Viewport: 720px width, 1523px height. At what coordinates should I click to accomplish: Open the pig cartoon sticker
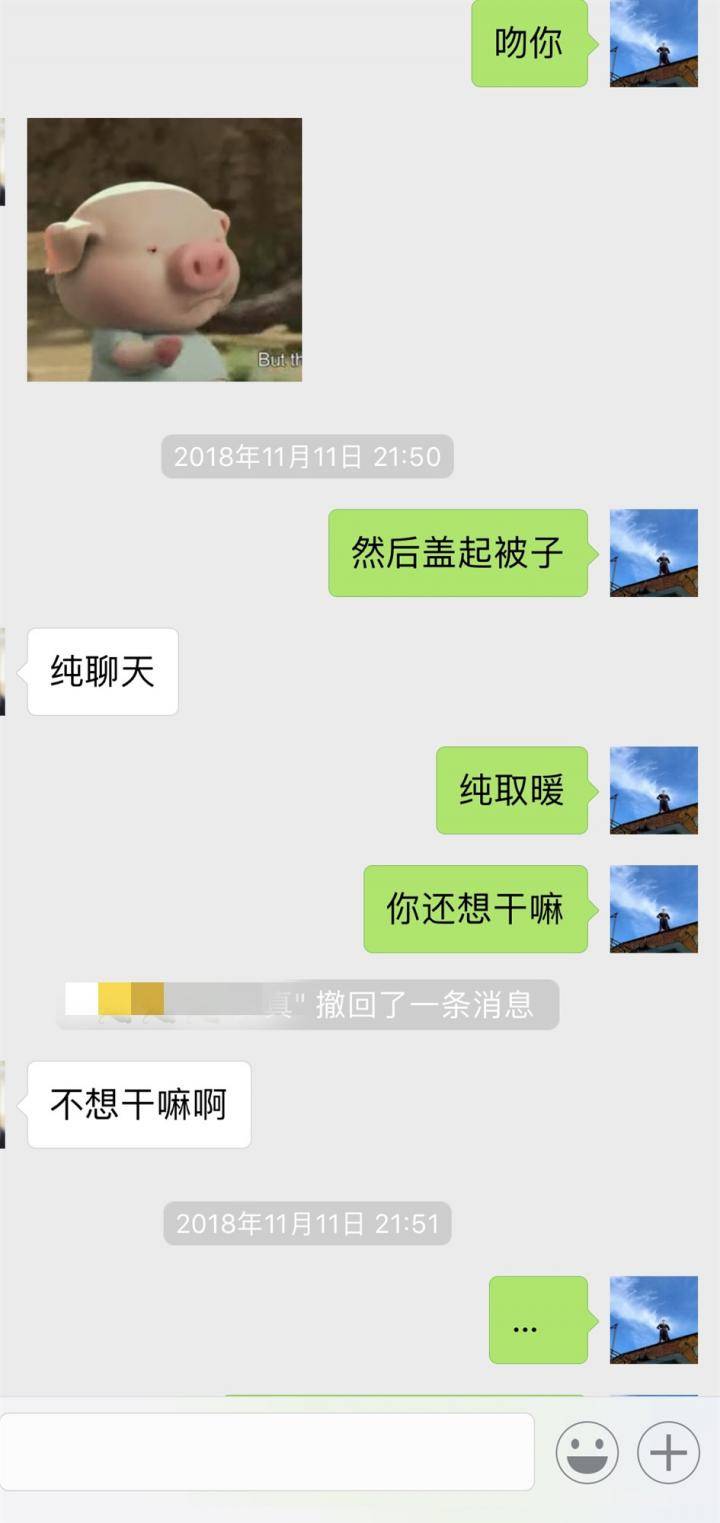tap(163, 249)
